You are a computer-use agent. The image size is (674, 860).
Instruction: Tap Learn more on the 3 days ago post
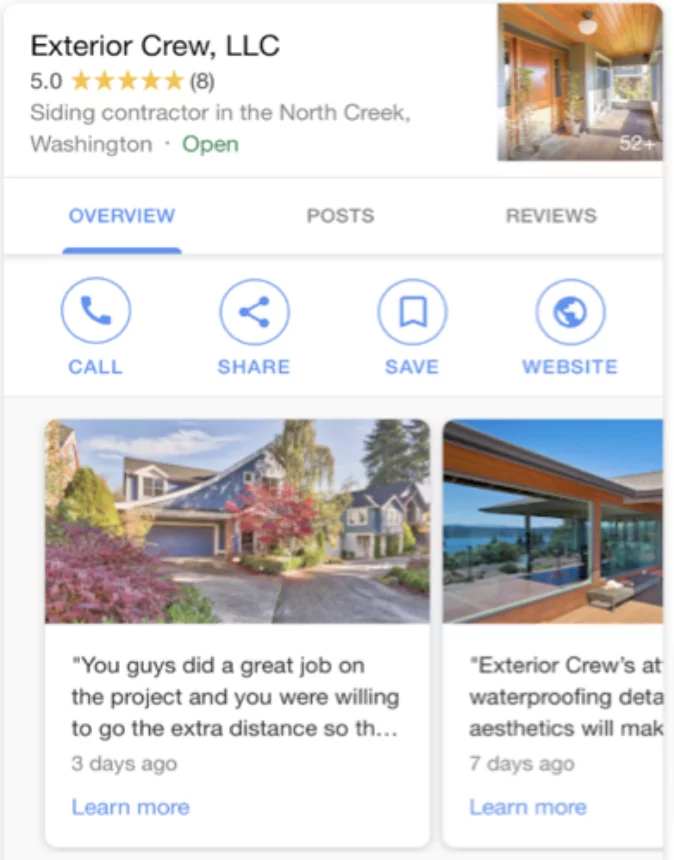point(130,807)
